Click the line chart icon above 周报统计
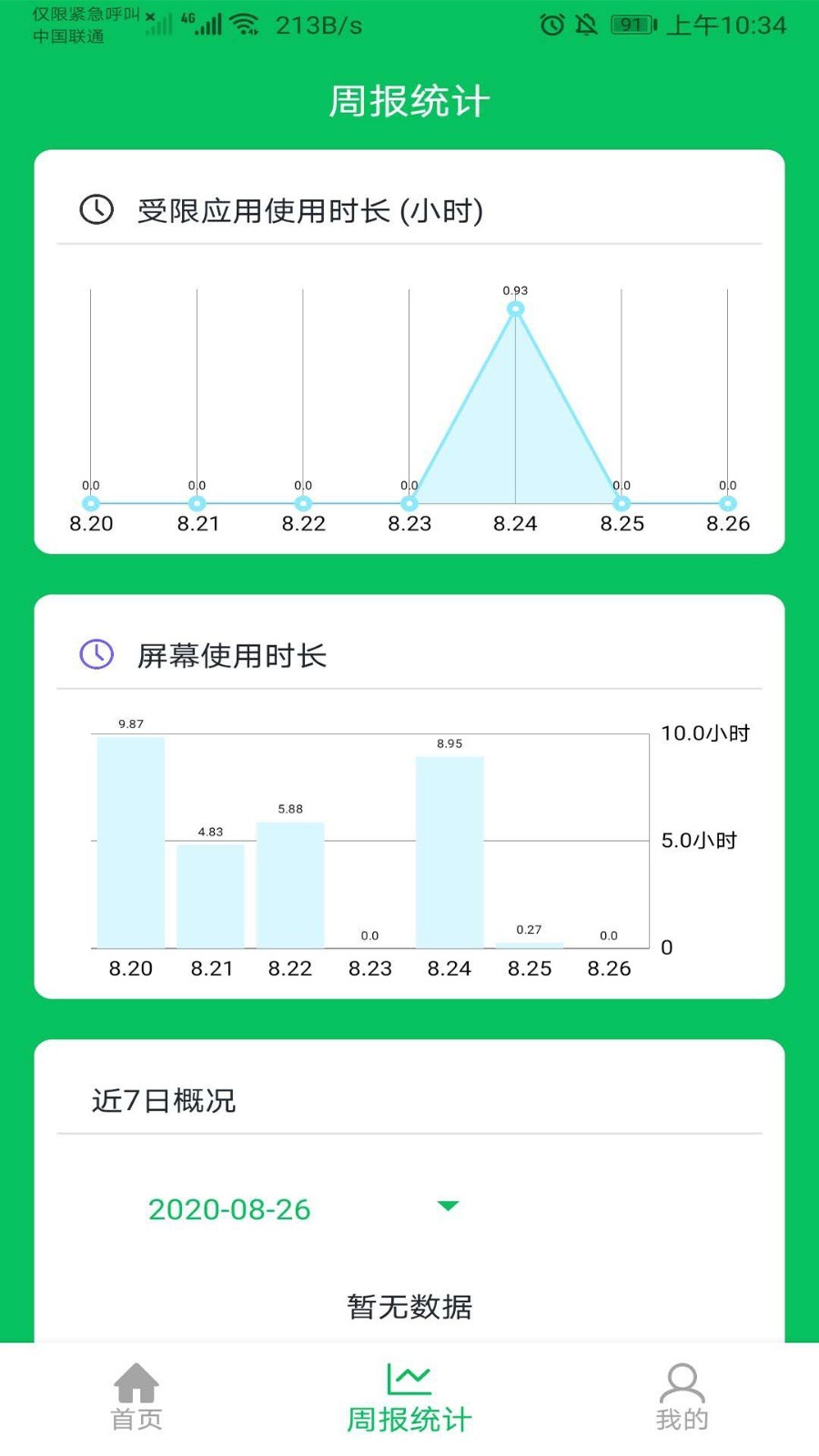The width and height of the screenshot is (819, 1456). pyautogui.click(x=408, y=1379)
